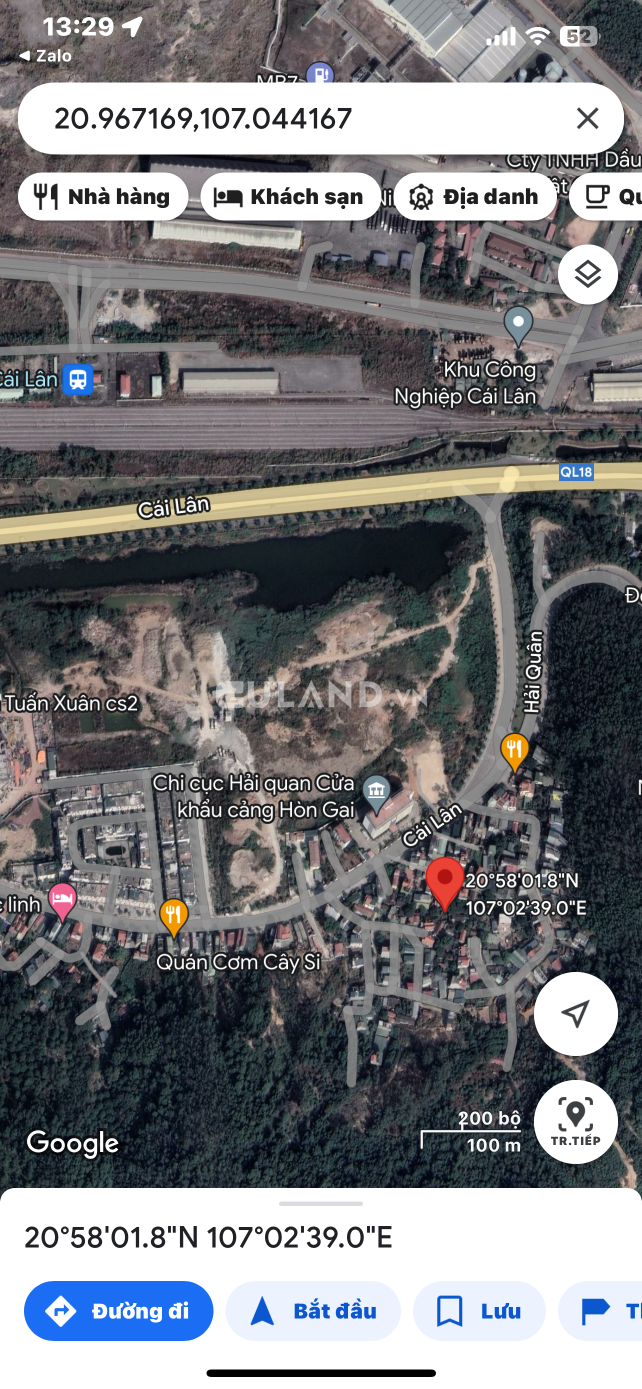Tap the Cái Lân bus station marker
This screenshot has width=642, height=1389.
77,379
